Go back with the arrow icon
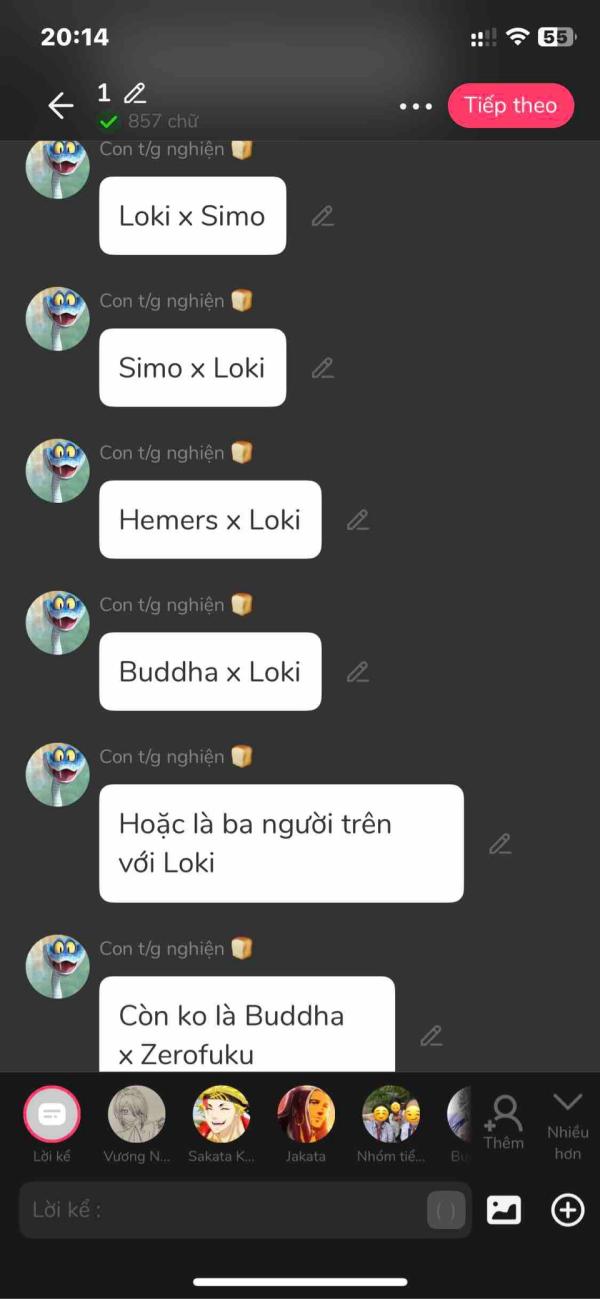Image resolution: width=600 pixels, height=1299 pixels. 61,106
